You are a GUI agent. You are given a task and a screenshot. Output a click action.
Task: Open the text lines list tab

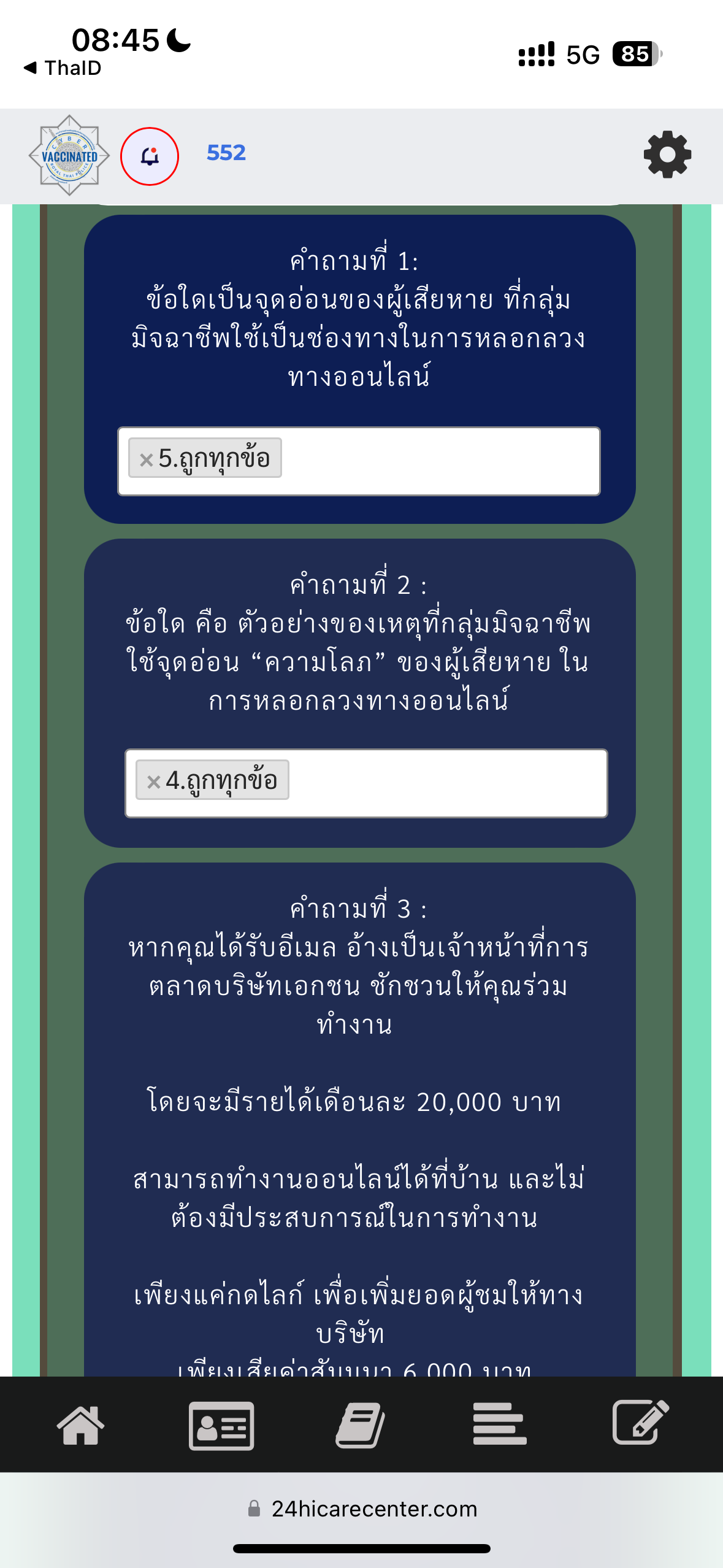[x=499, y=1424]
